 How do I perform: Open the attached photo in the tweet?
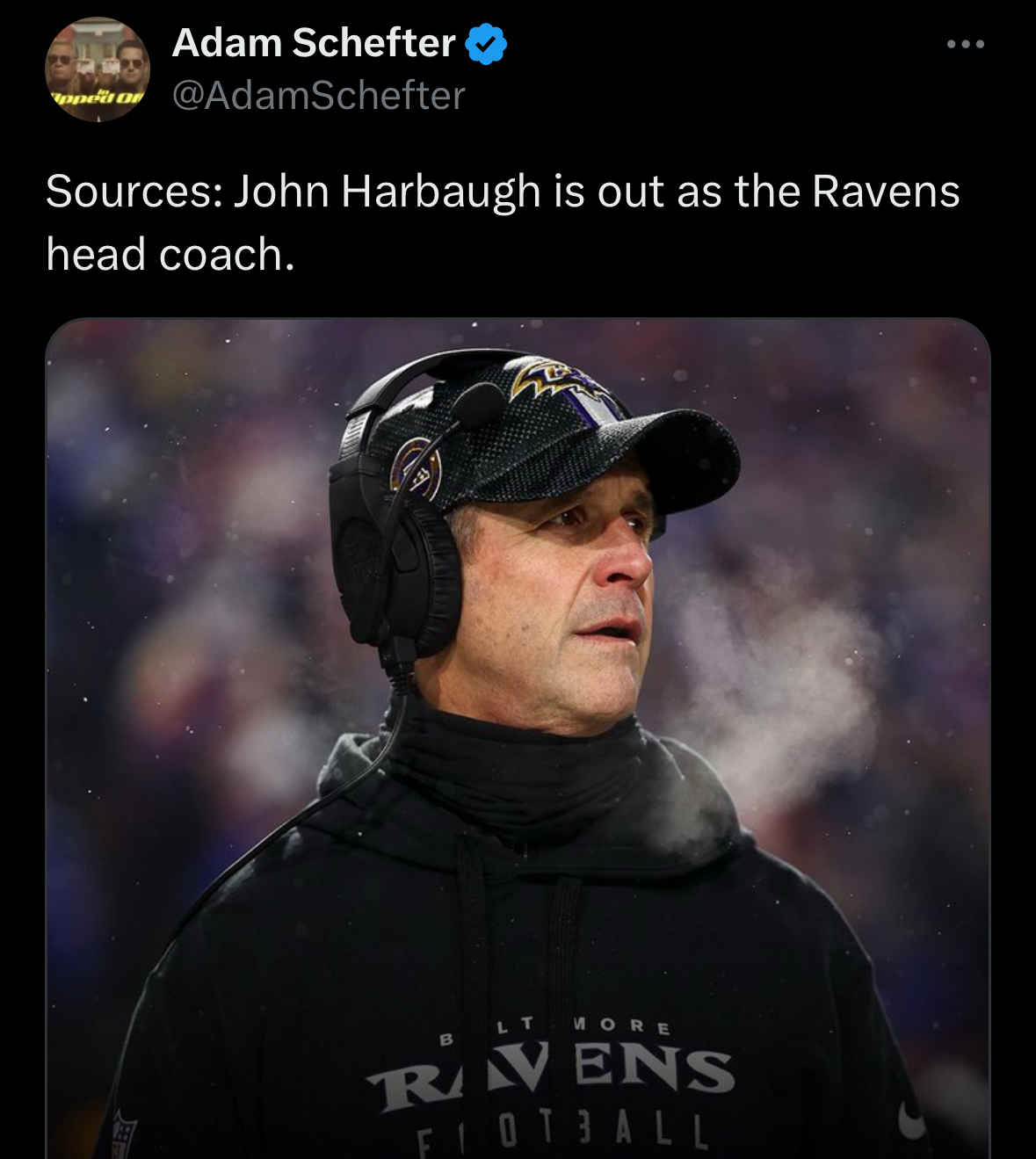coord(518,738)
